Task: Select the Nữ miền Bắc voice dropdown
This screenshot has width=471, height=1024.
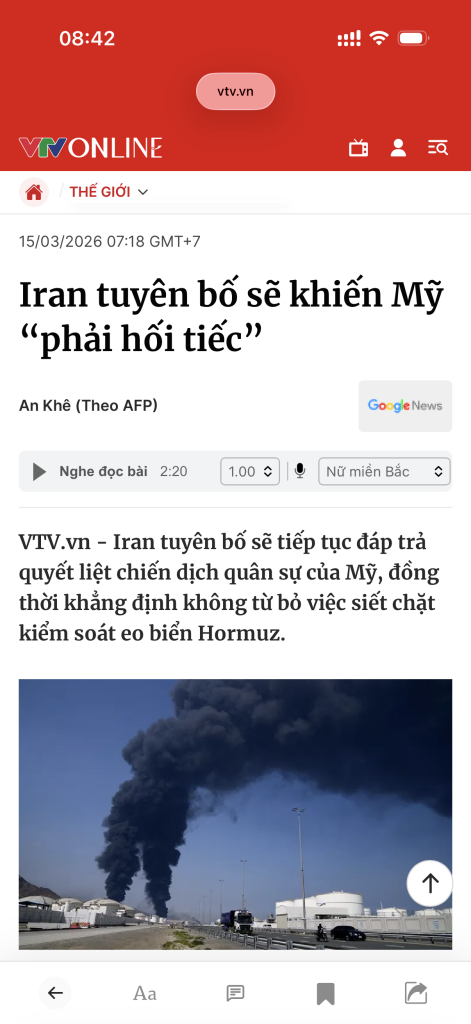Action: pyautogui.click(x=384, y=472)
